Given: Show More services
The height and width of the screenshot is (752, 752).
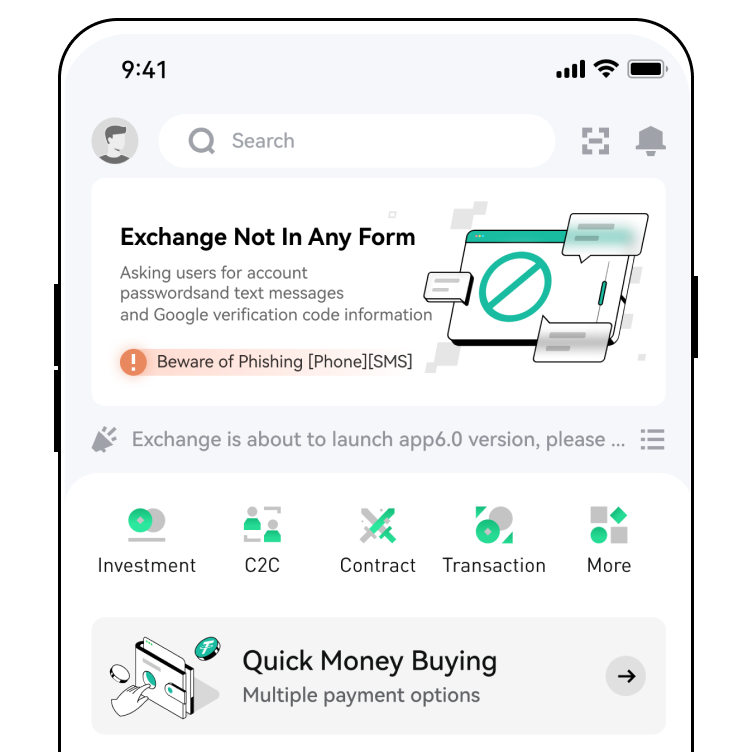Looking at the screenshot, I should click(609, 540).
